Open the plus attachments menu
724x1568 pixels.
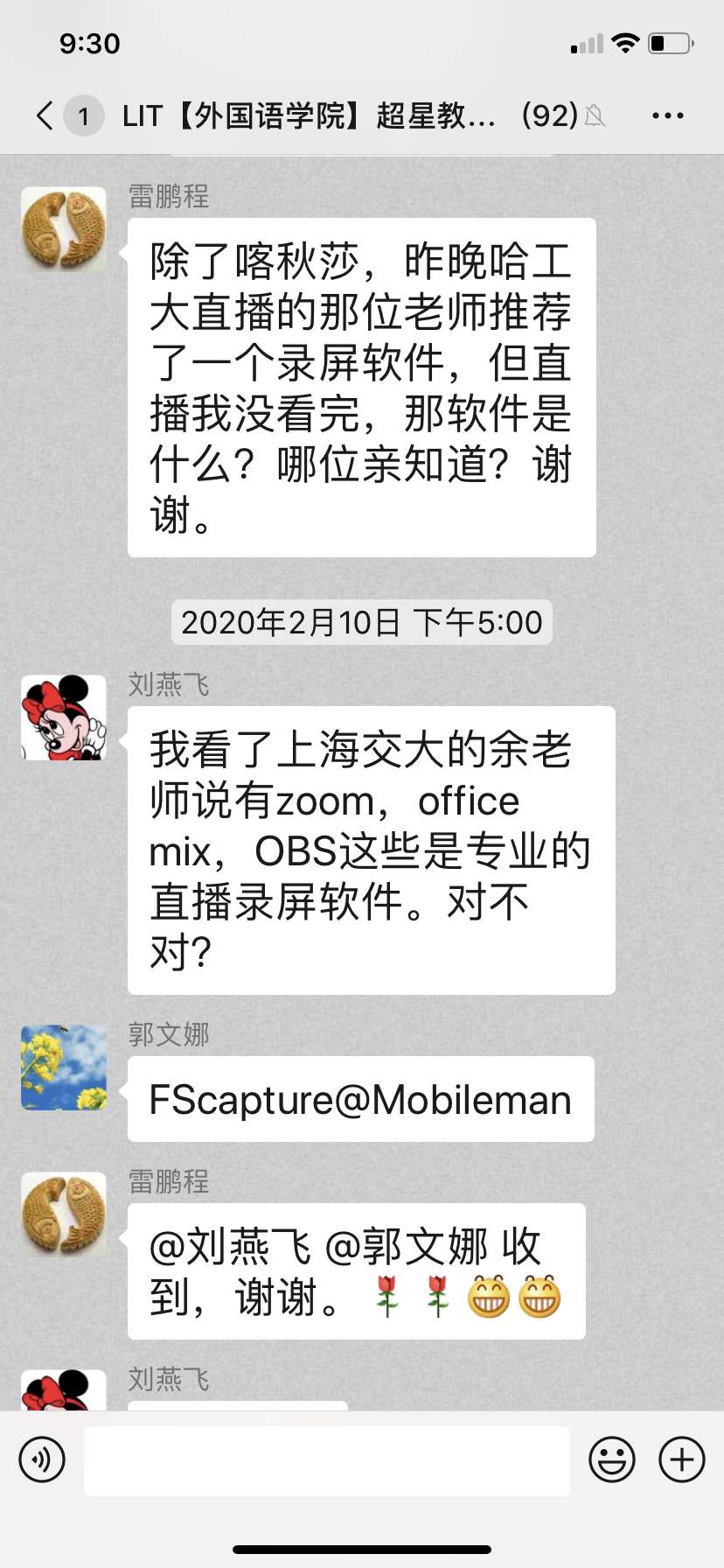682,1459
